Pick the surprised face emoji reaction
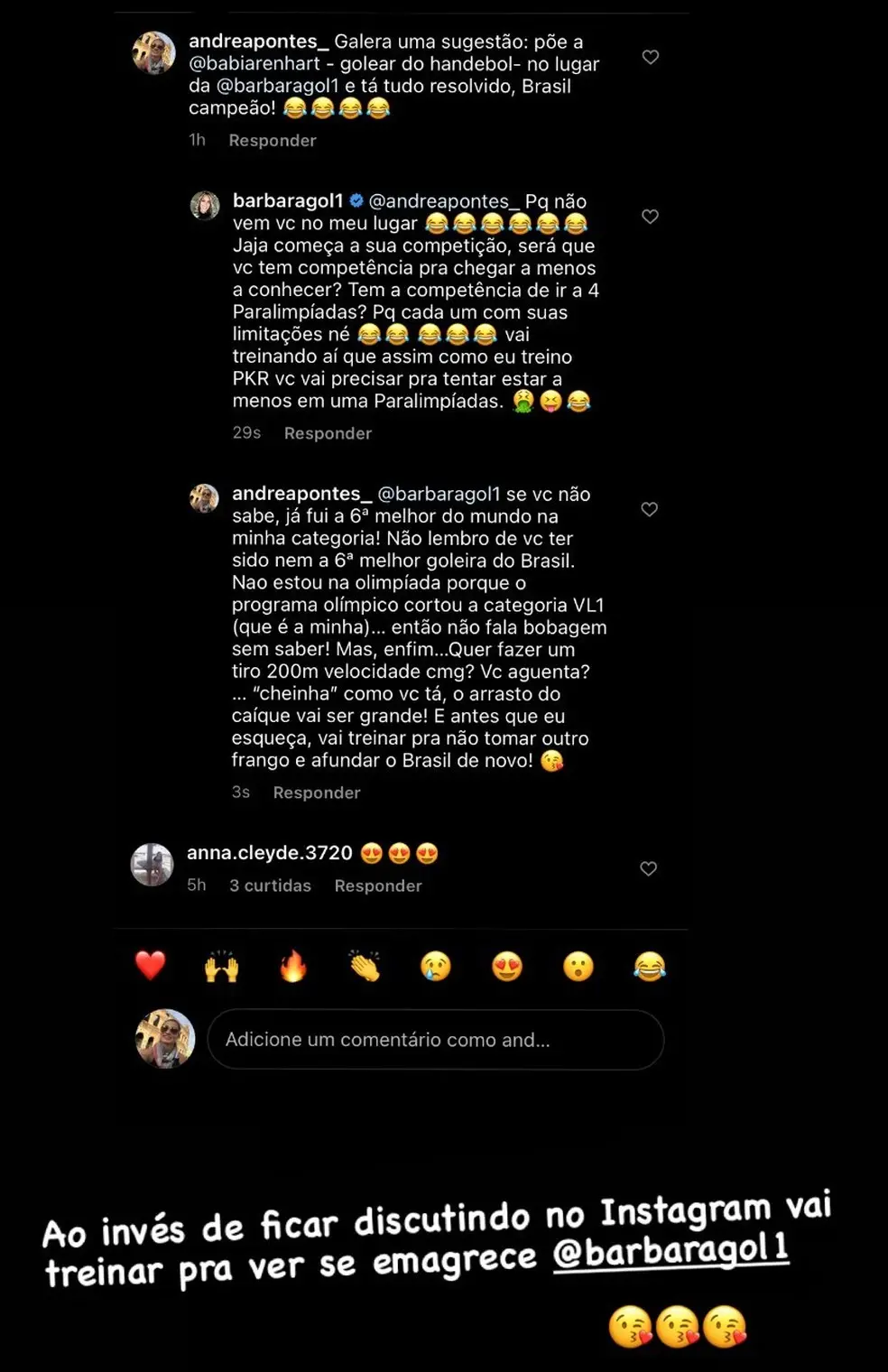Image resolution: width=888 pixels, height=1372 pixels. 578,966
